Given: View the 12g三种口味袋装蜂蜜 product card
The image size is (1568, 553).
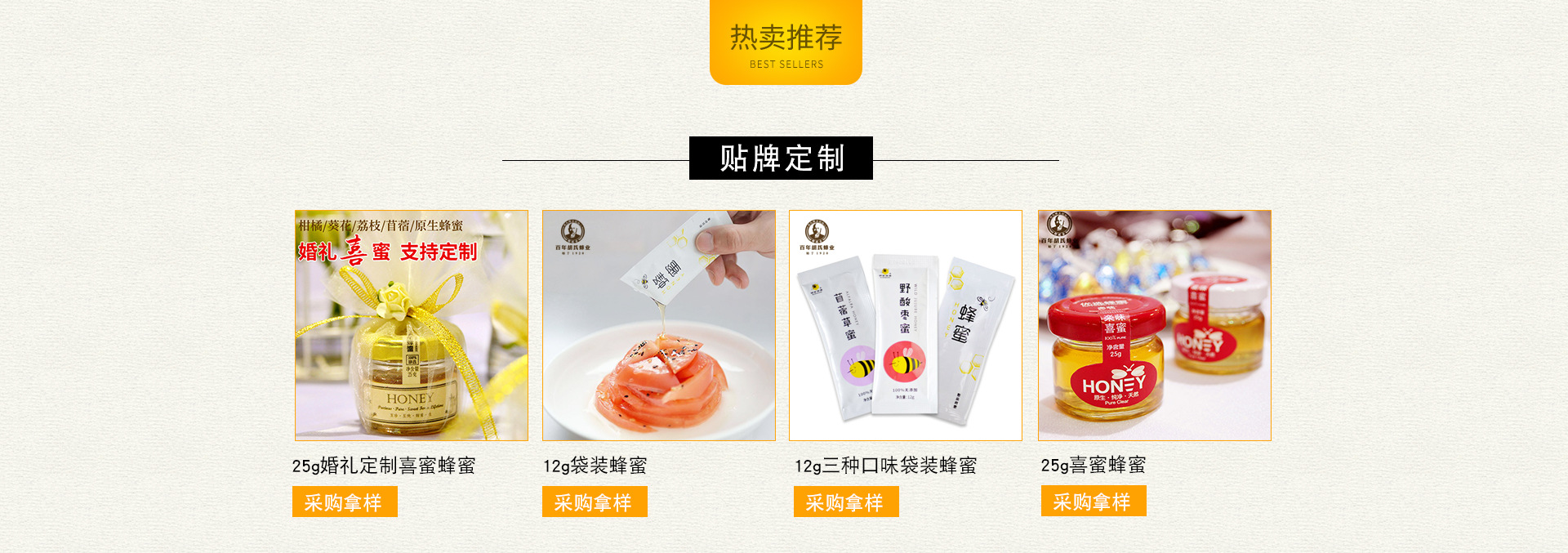Looking at the screenshot, I should click(x=906, y=325).
